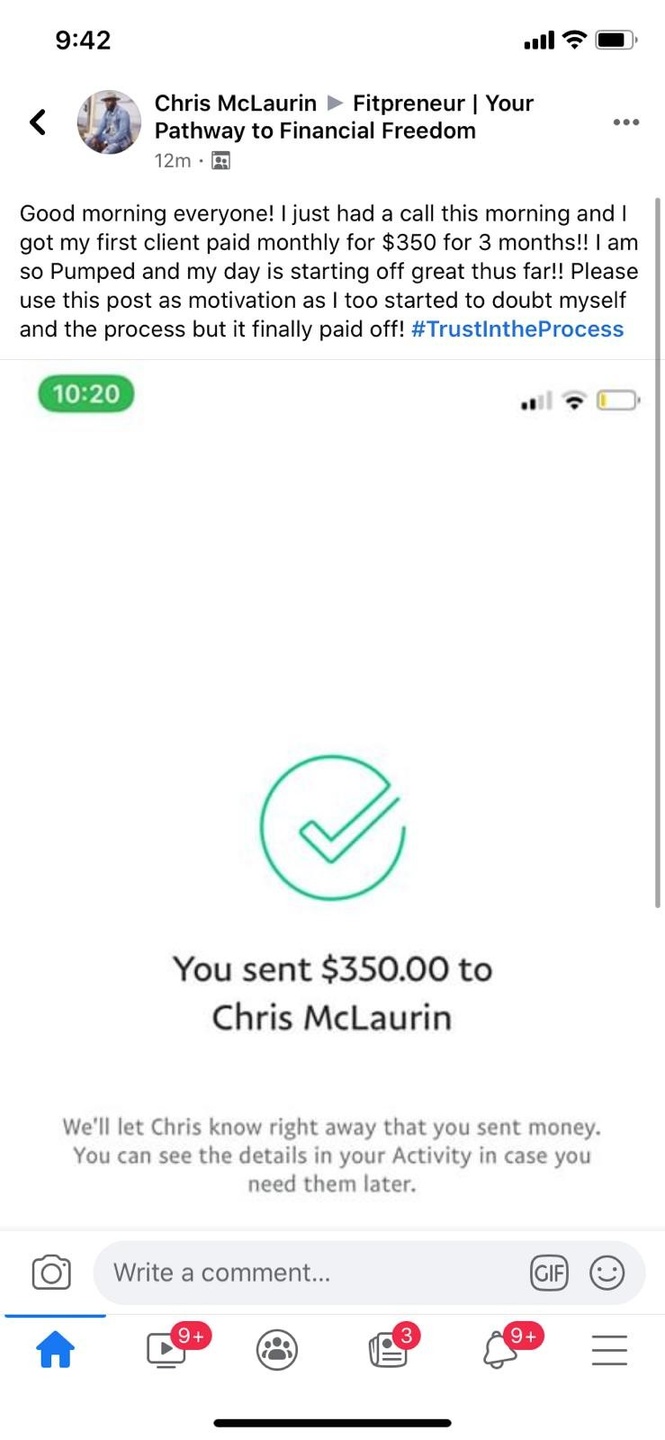Switch to the News tab
The image size is (665, 1440).
pyautogui.click(x=387, y=1351)
